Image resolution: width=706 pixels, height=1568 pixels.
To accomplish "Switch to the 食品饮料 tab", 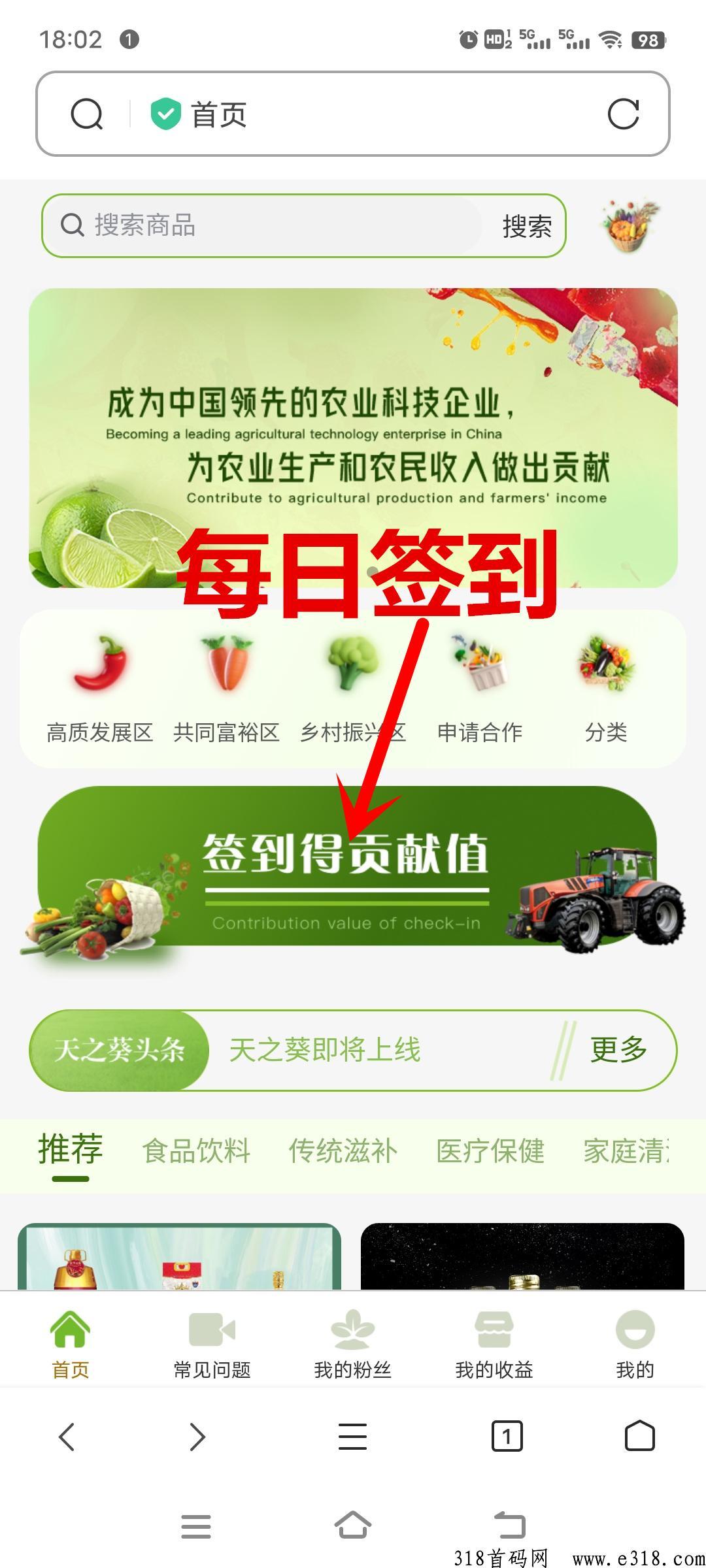I will pos(197,1150).
